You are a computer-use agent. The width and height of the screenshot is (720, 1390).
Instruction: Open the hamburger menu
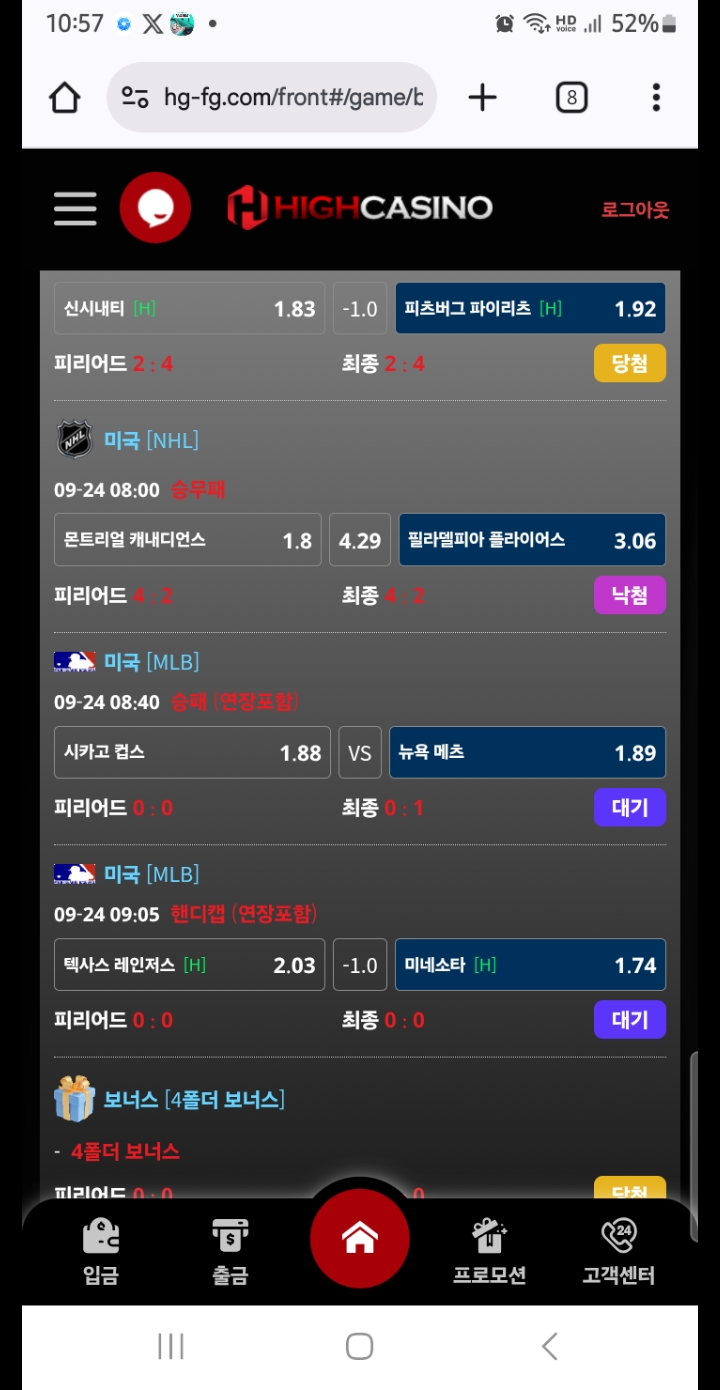point(75,209)
